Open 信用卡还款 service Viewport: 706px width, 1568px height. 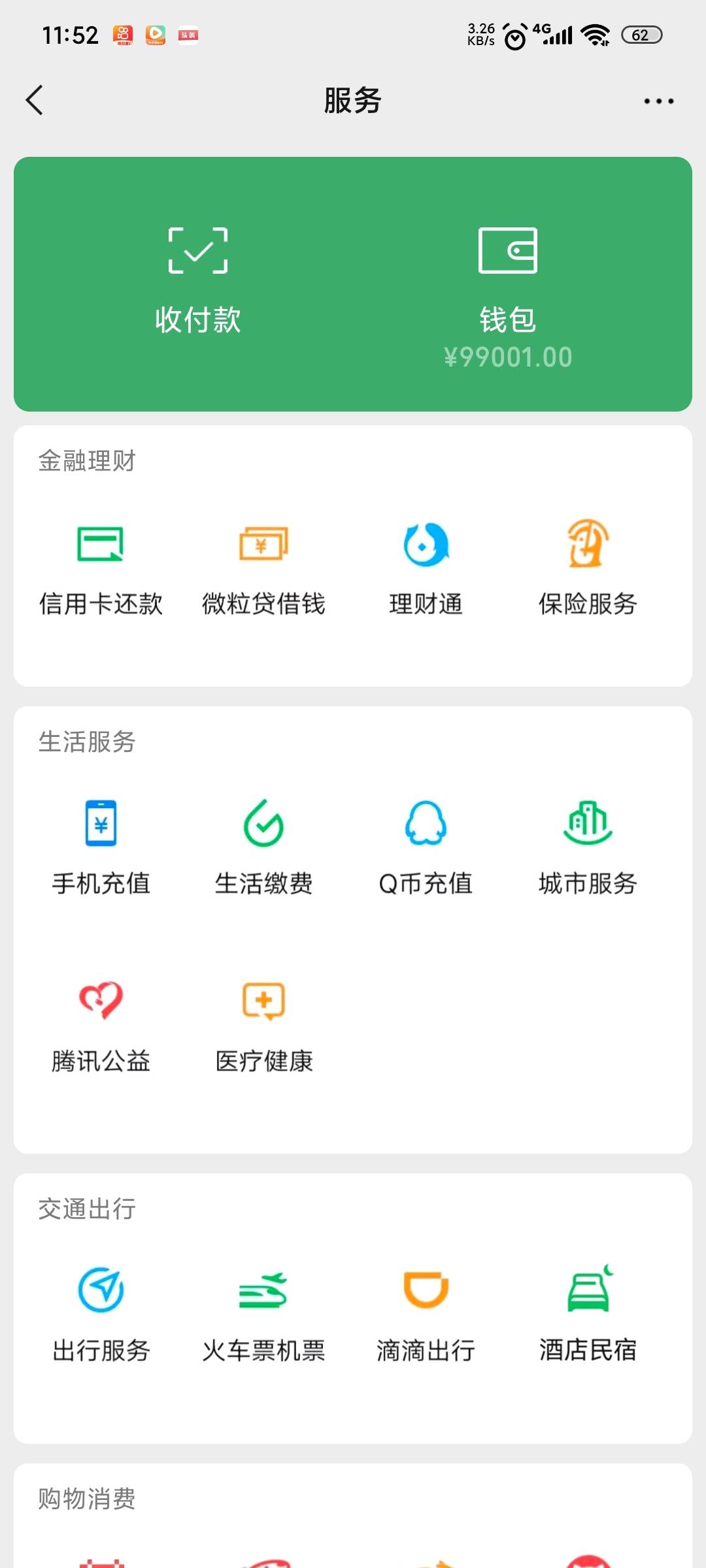click(101, 568)
